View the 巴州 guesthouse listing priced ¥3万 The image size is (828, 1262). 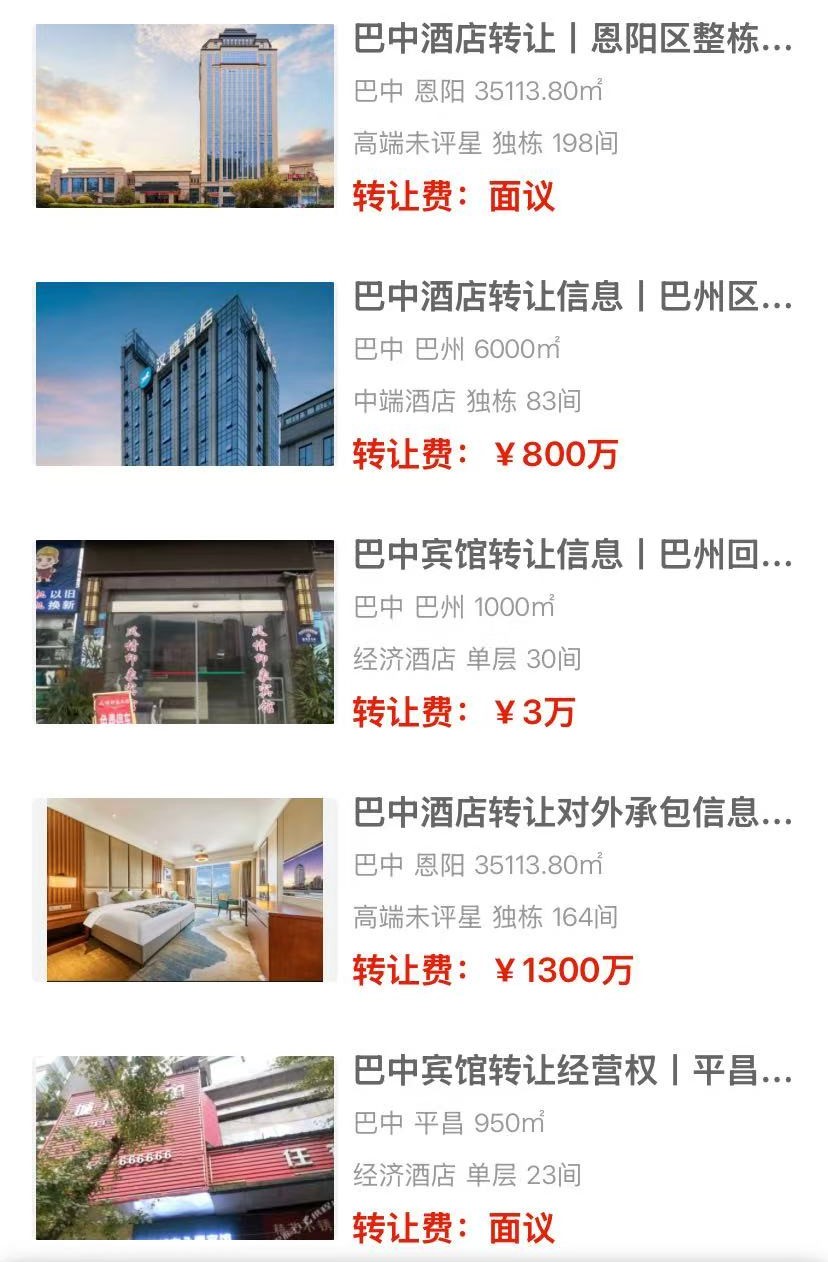pos(572,555)
